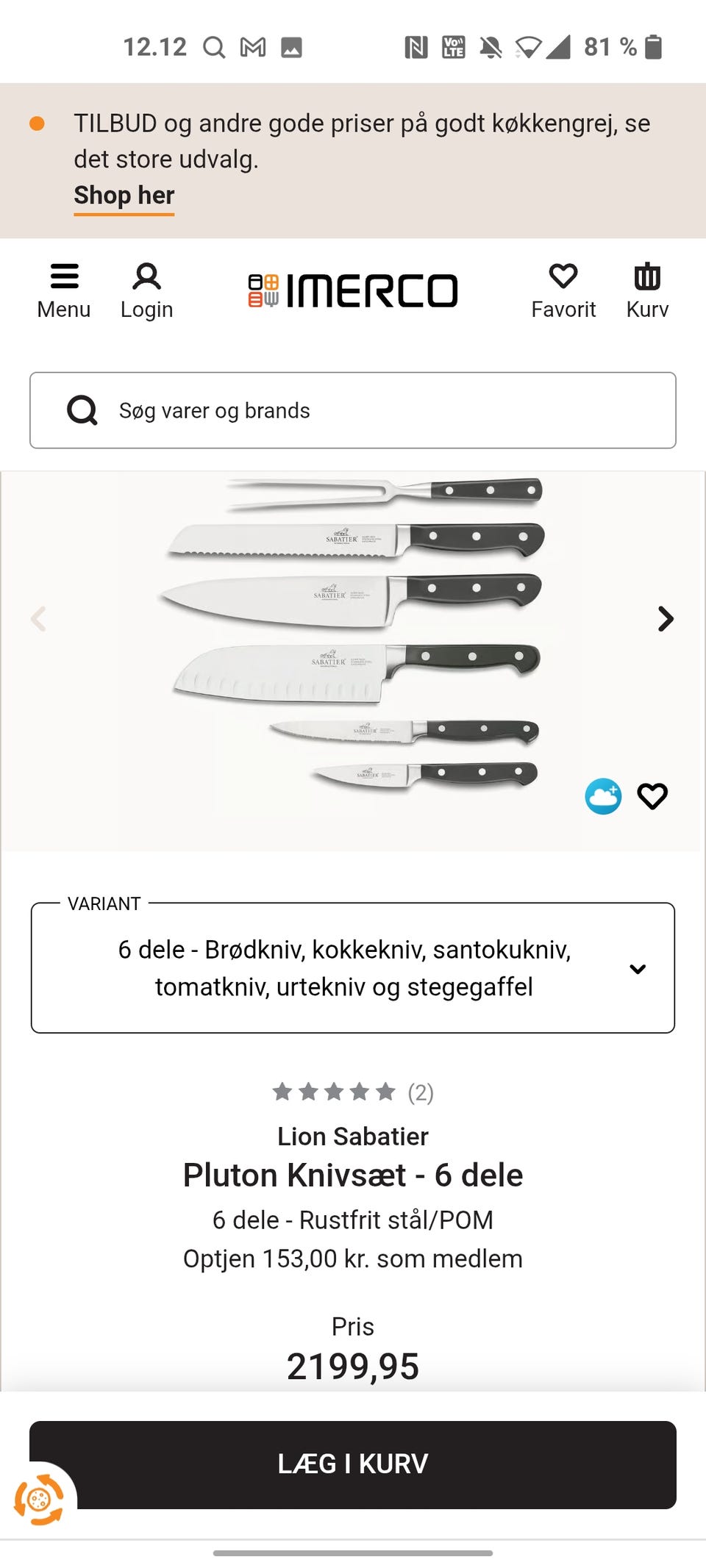This screenshot has width=706, height=1568.
Task: Follow the "Shop her" offer link
Action: (124, 196)
